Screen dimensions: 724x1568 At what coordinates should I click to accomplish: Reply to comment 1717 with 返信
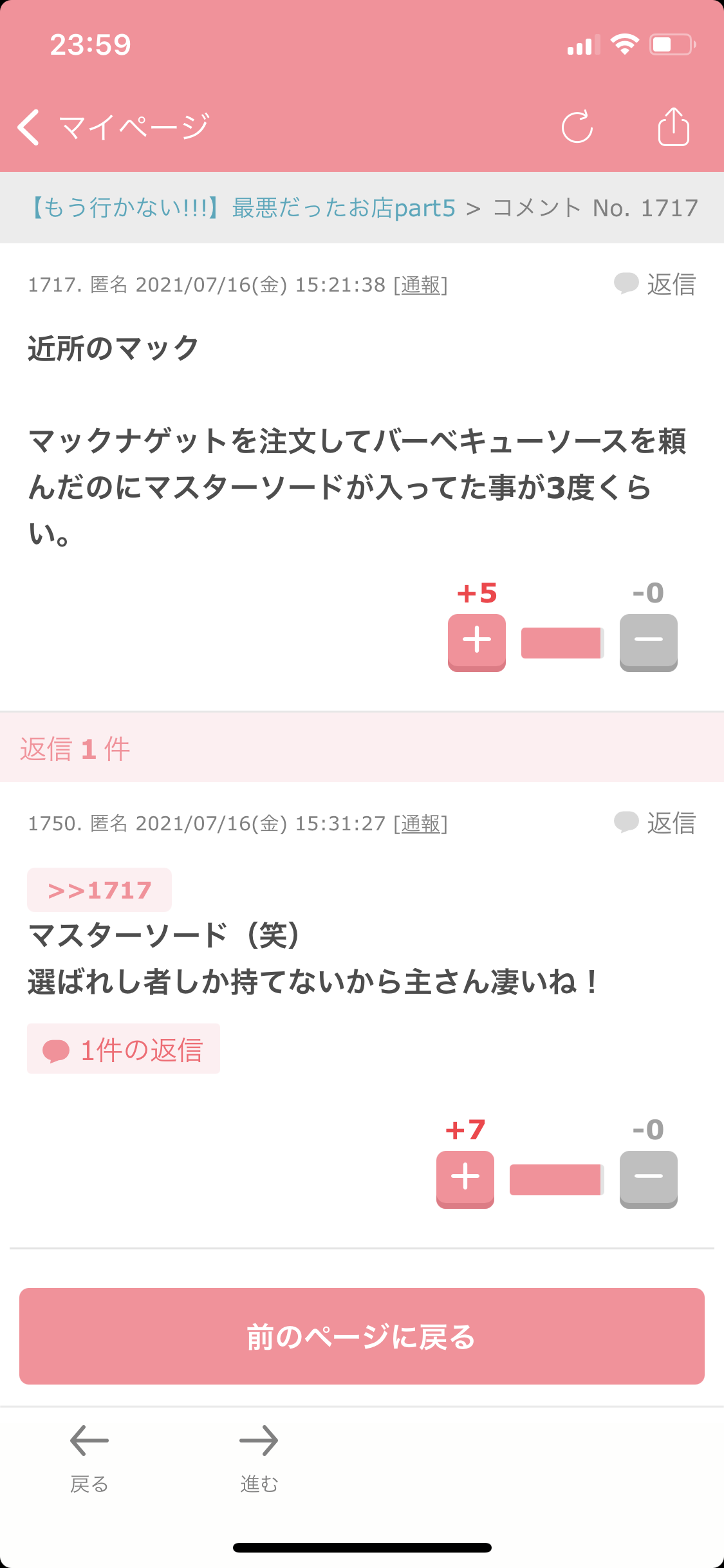point(655,284)
